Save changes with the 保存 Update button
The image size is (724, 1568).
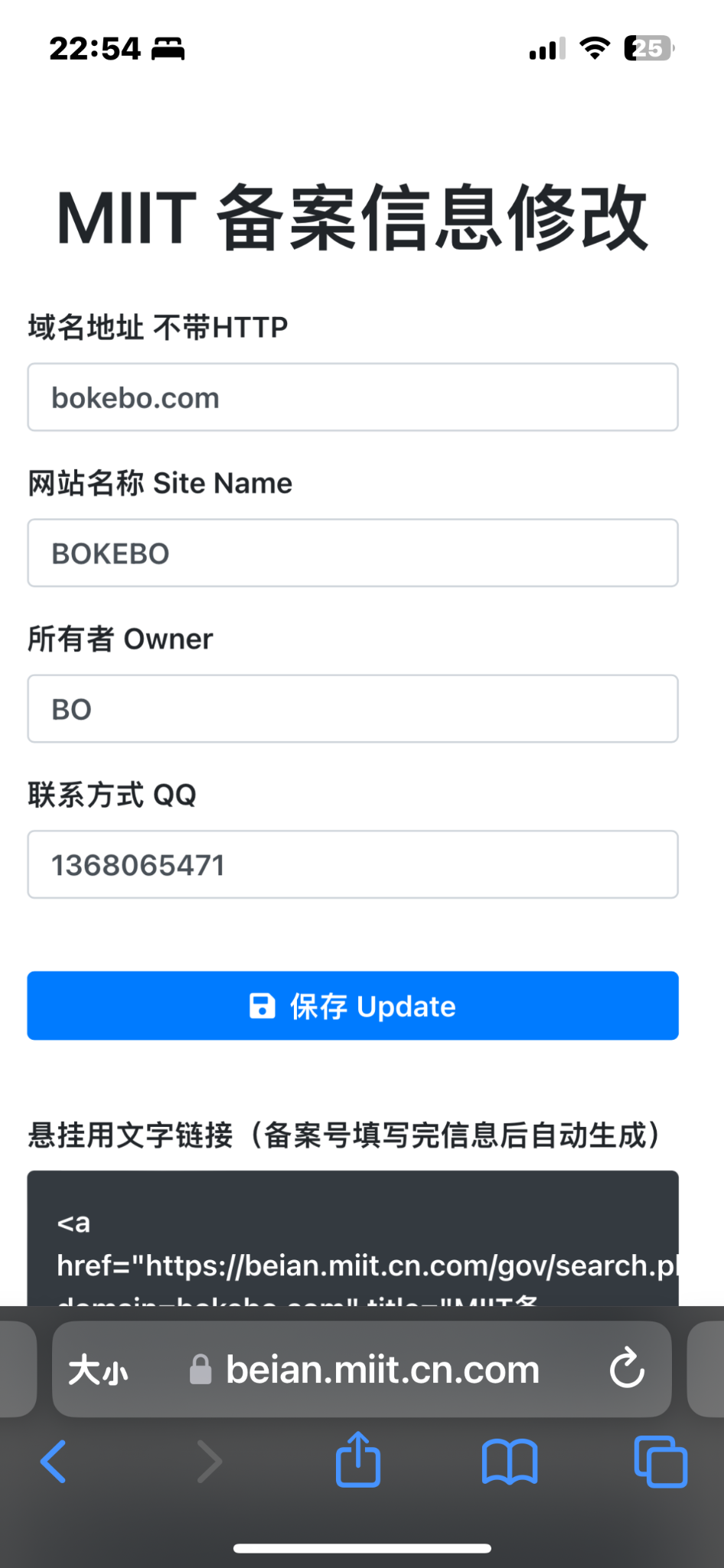pos(352,1006)
